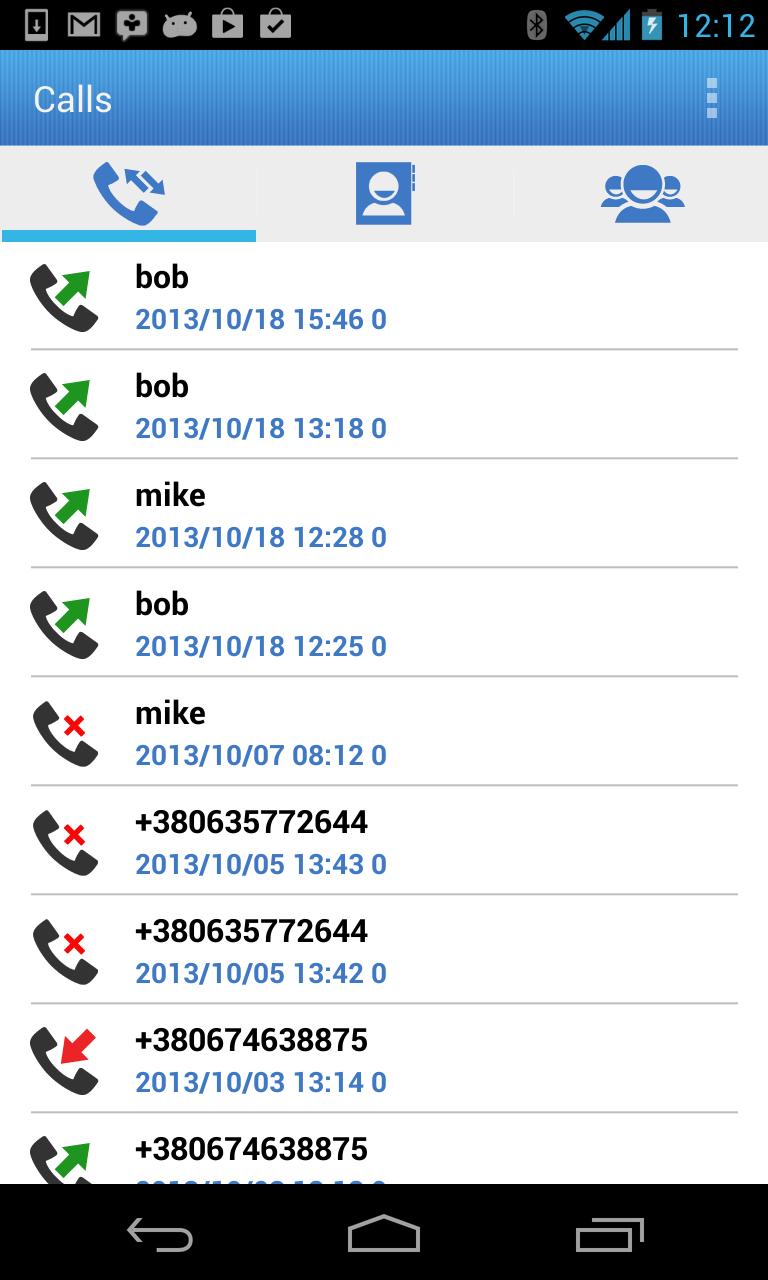Image resolution: width=768 pixels, height=1280 pixels.
Task: Open mike's call from 2013/10/18 12:28
Action: click(x=384, y=515)
